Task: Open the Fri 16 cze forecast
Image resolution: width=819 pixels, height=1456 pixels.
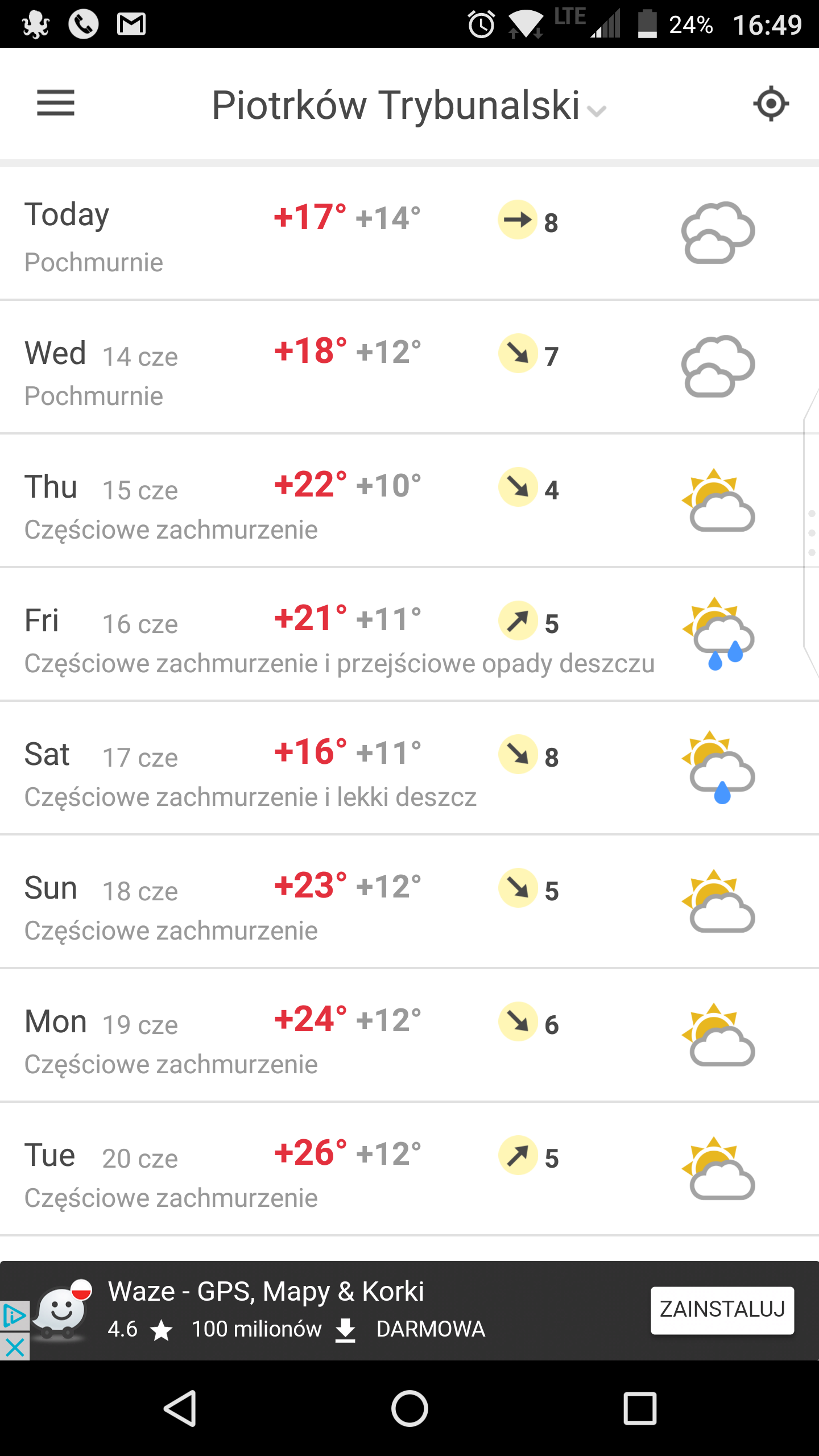Action: [398, 635]
